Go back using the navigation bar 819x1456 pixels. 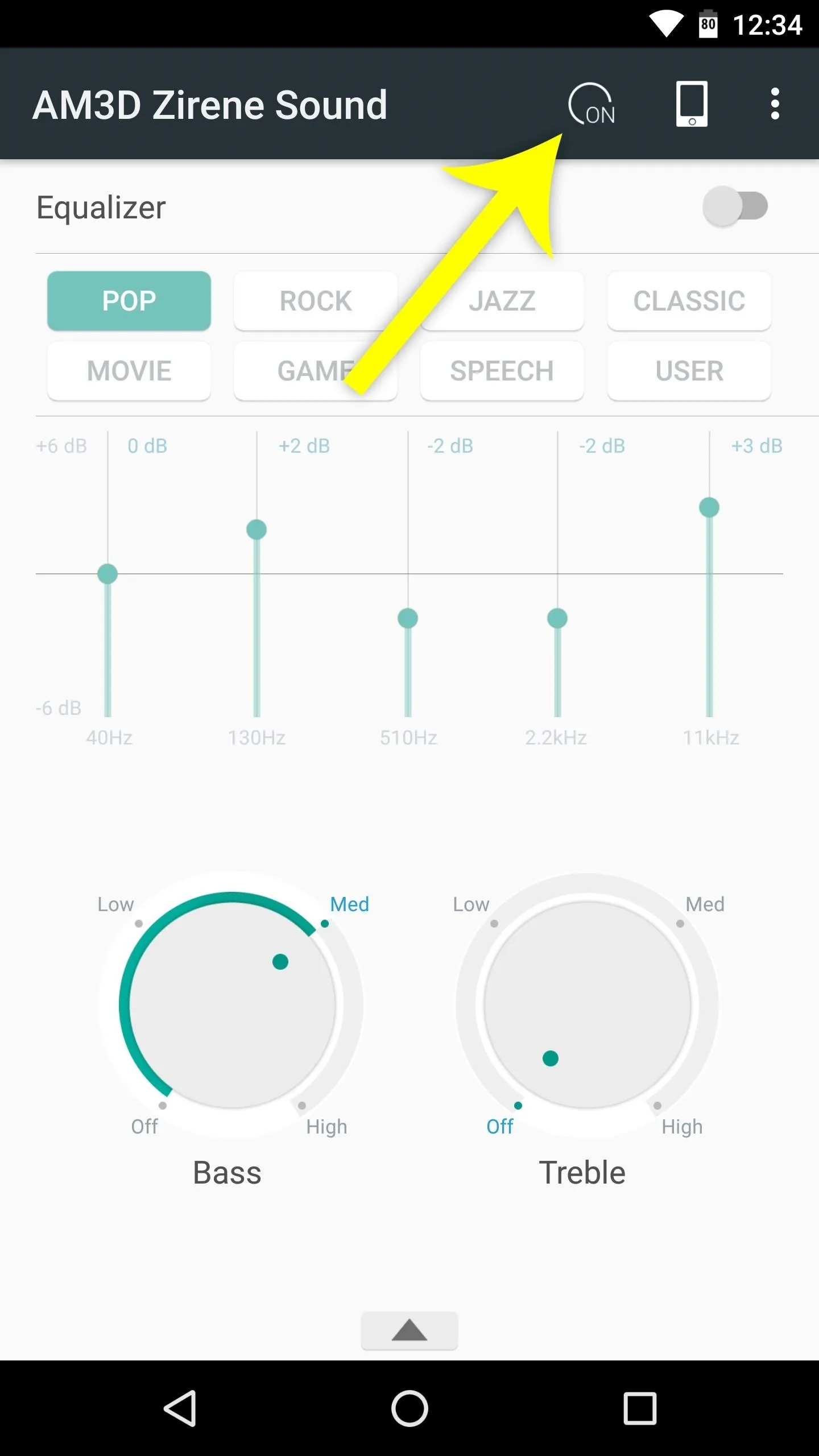[180, 1408]
